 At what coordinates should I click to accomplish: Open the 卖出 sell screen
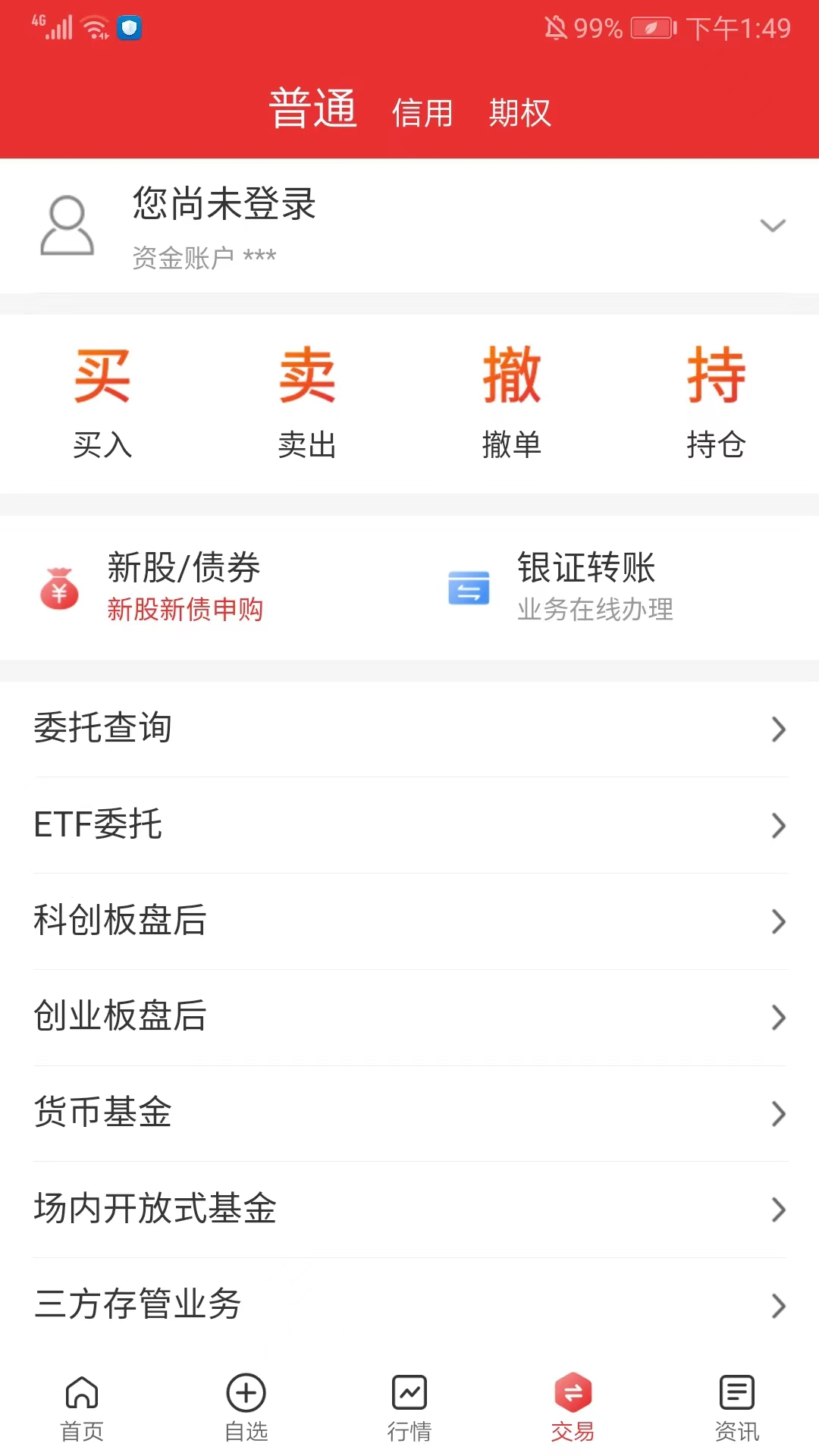point(306,403)
